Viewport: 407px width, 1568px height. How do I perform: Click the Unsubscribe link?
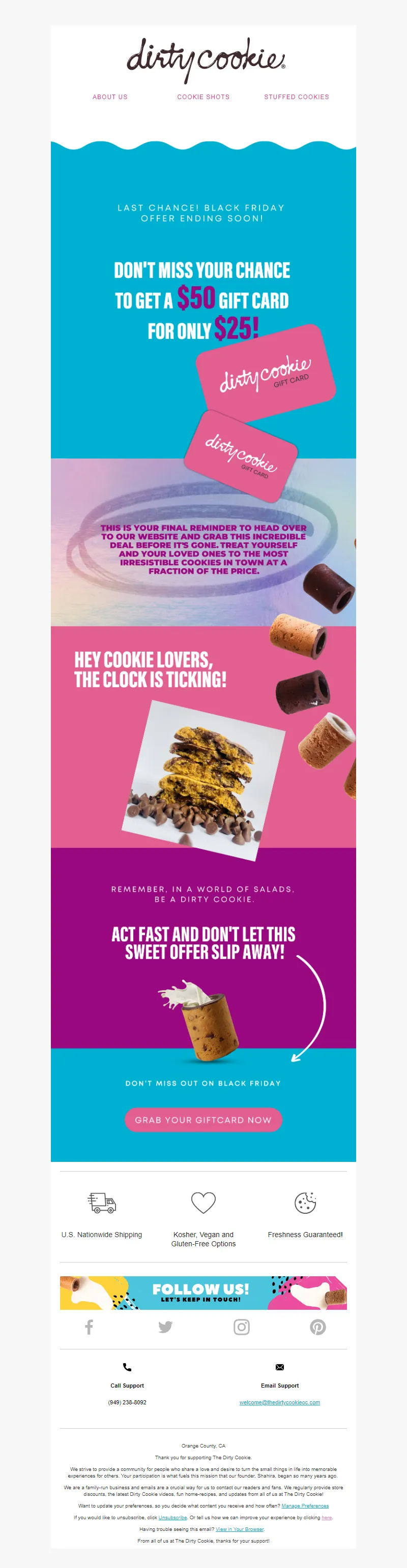coord(172,1517)
